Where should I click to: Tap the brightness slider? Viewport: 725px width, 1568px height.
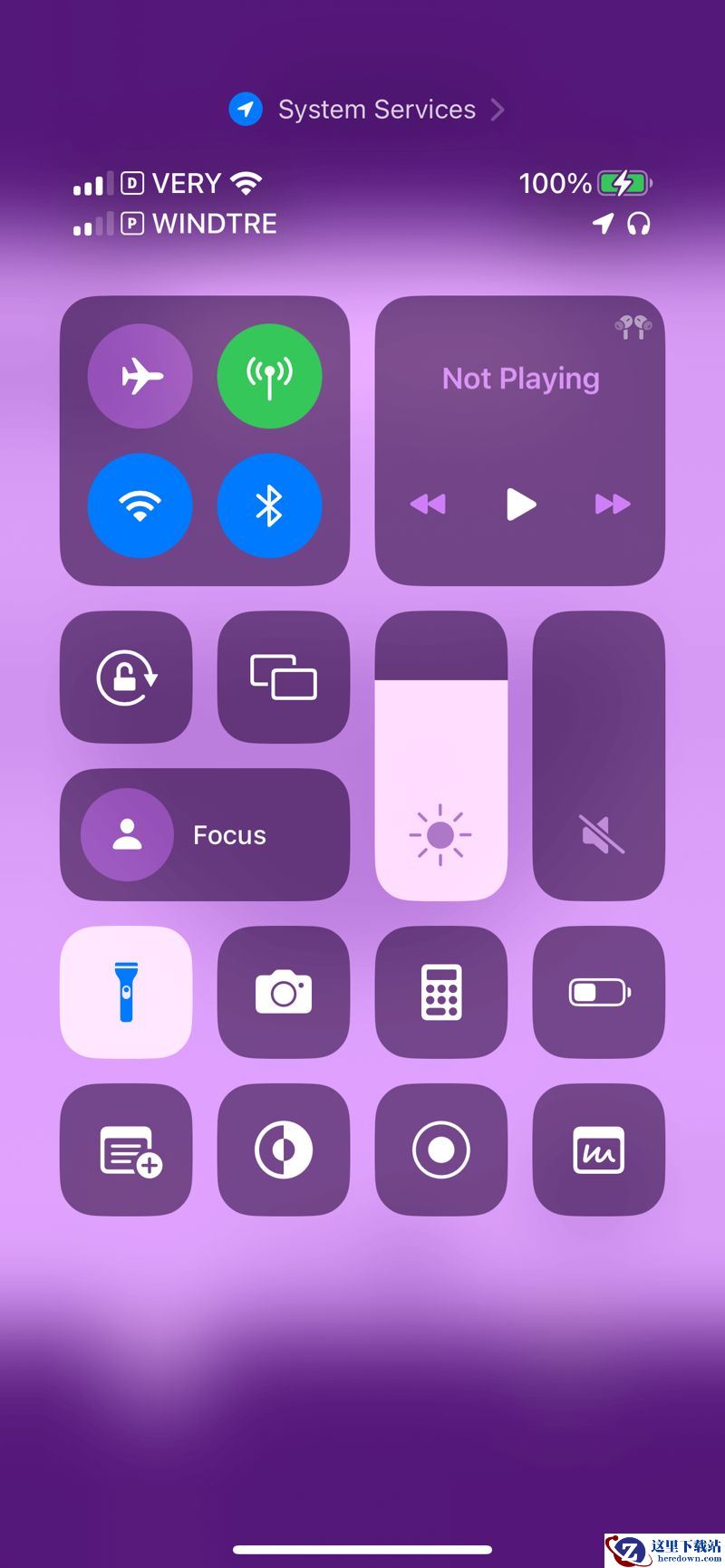tap(441, 756)
